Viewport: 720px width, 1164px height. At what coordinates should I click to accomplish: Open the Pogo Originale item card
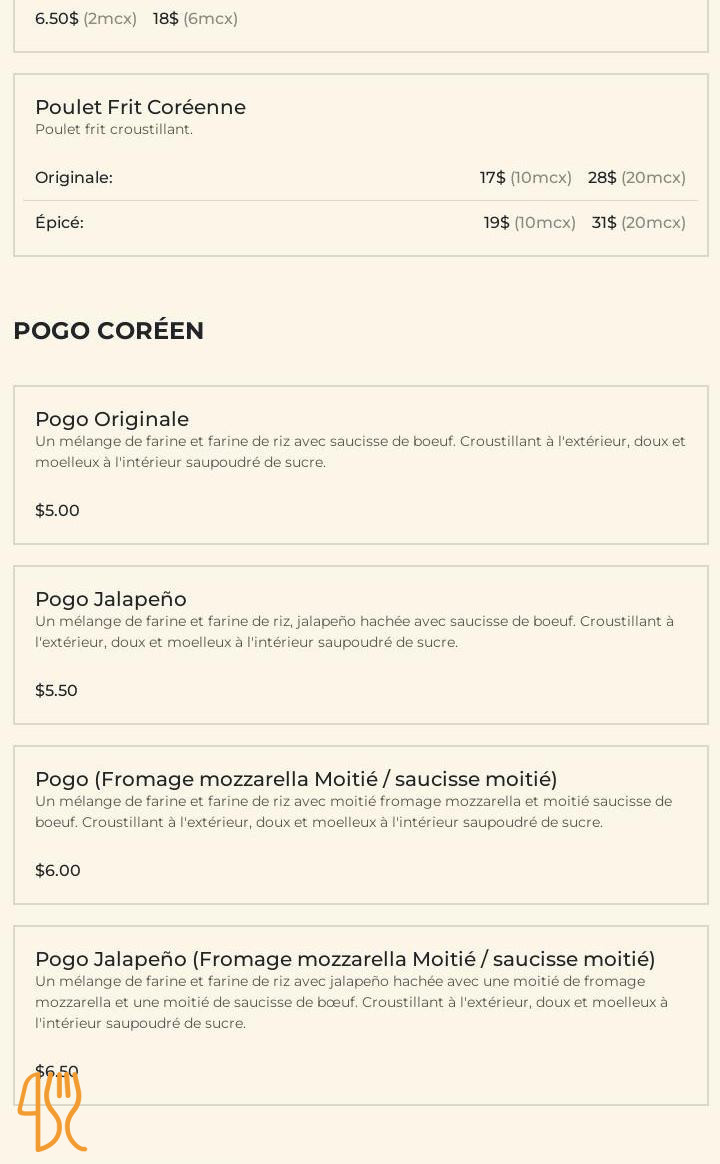click(360, 464)
